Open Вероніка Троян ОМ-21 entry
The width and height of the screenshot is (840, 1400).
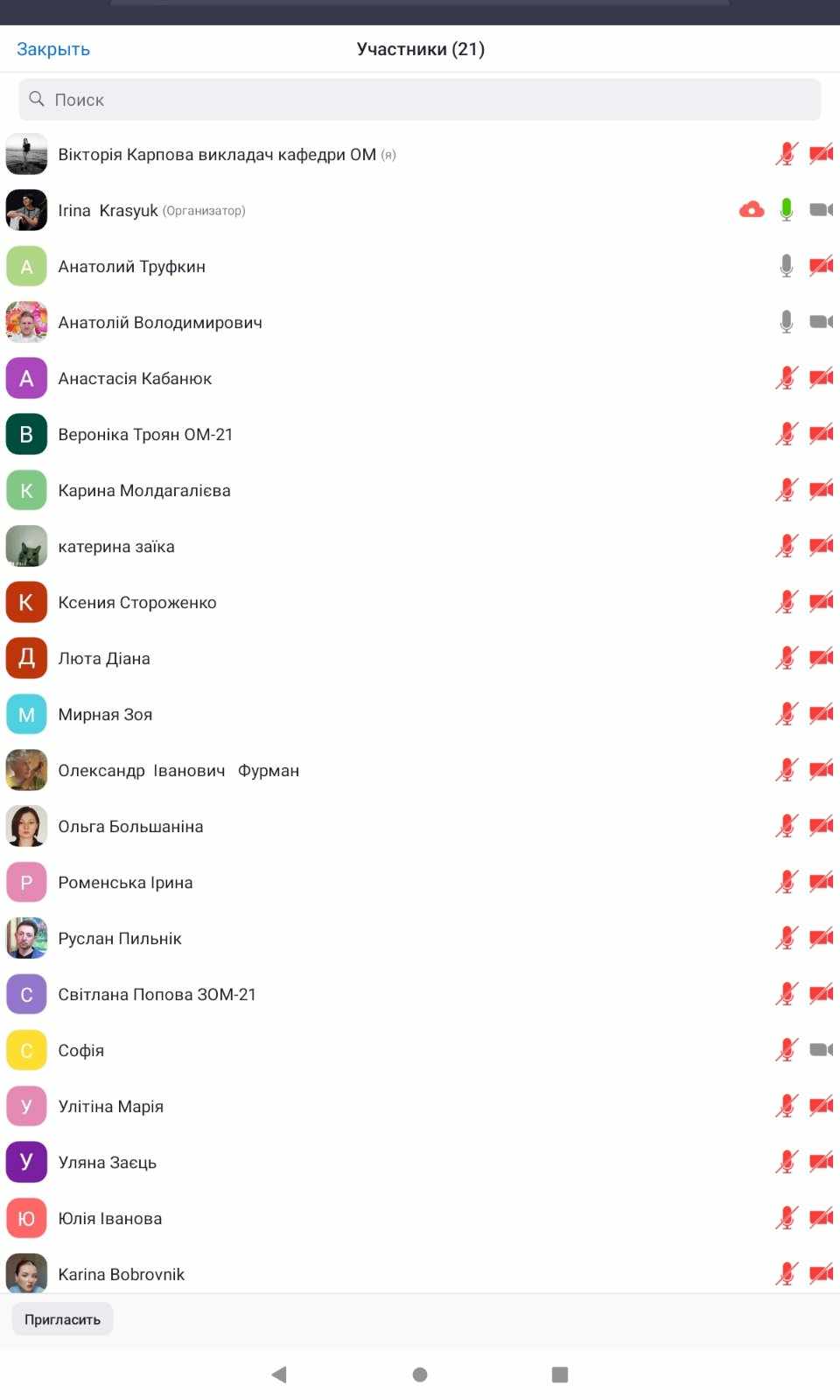pyautogui.click(x=145, y=434)
